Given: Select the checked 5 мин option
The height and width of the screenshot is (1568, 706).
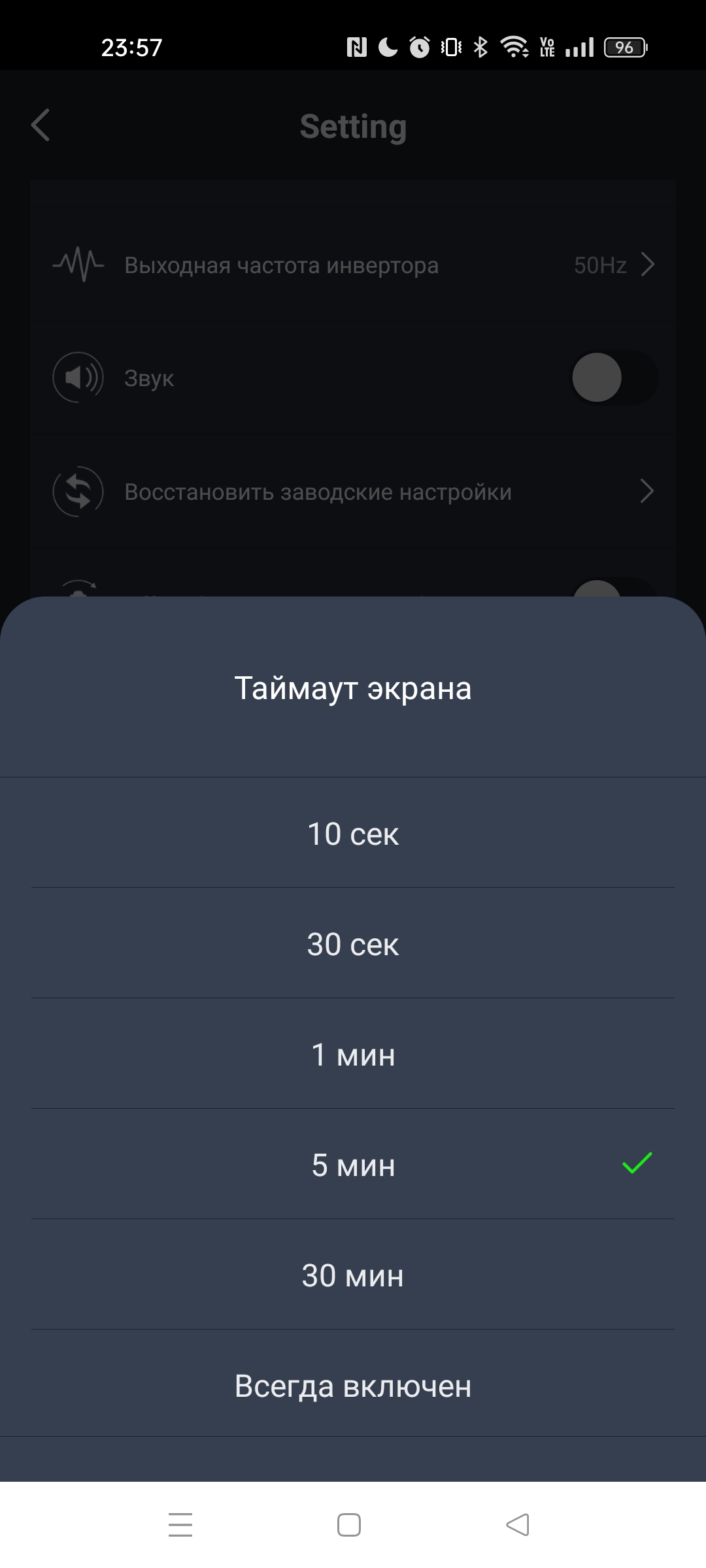Looking at the screenshot, I should point(353,1165).
